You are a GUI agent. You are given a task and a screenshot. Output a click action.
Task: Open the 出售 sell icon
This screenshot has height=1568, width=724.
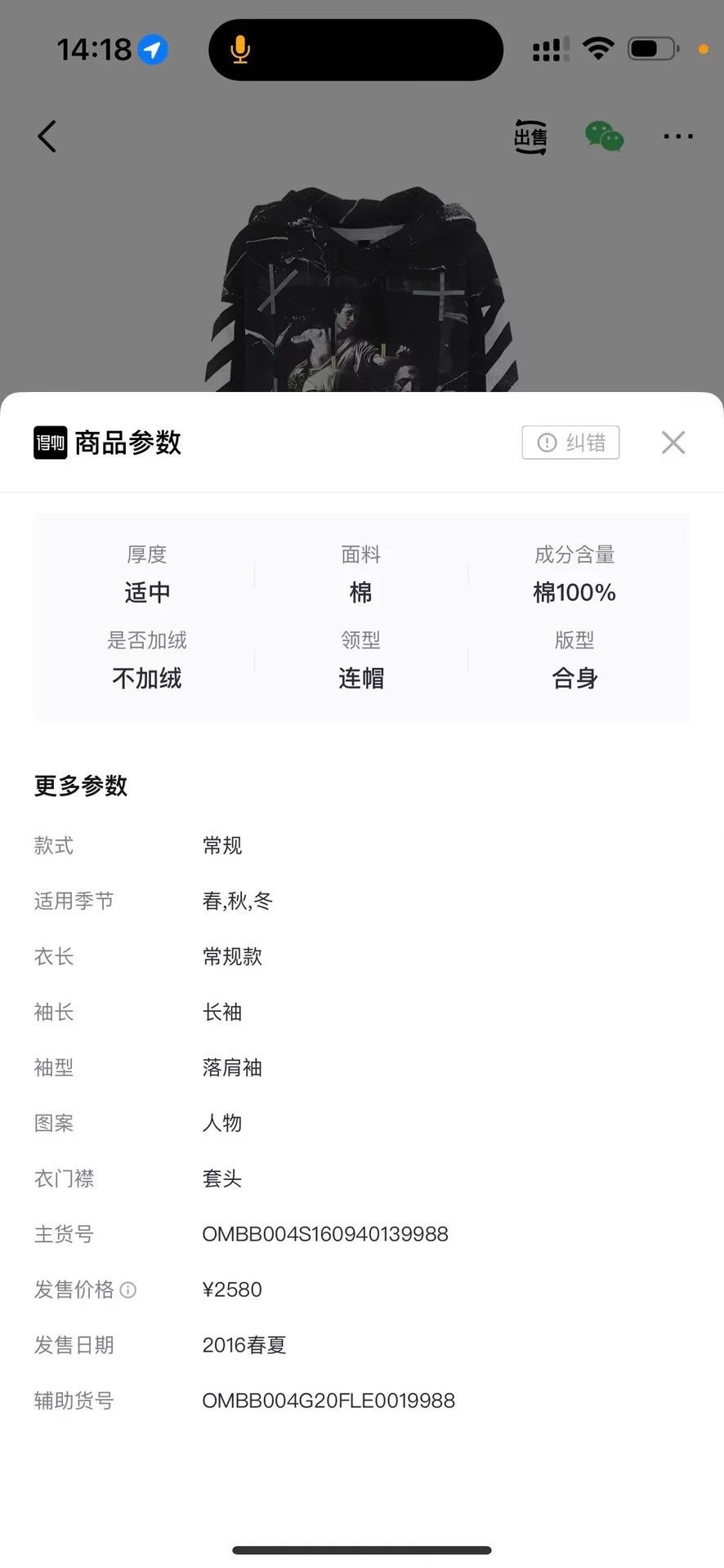[530, 136]
